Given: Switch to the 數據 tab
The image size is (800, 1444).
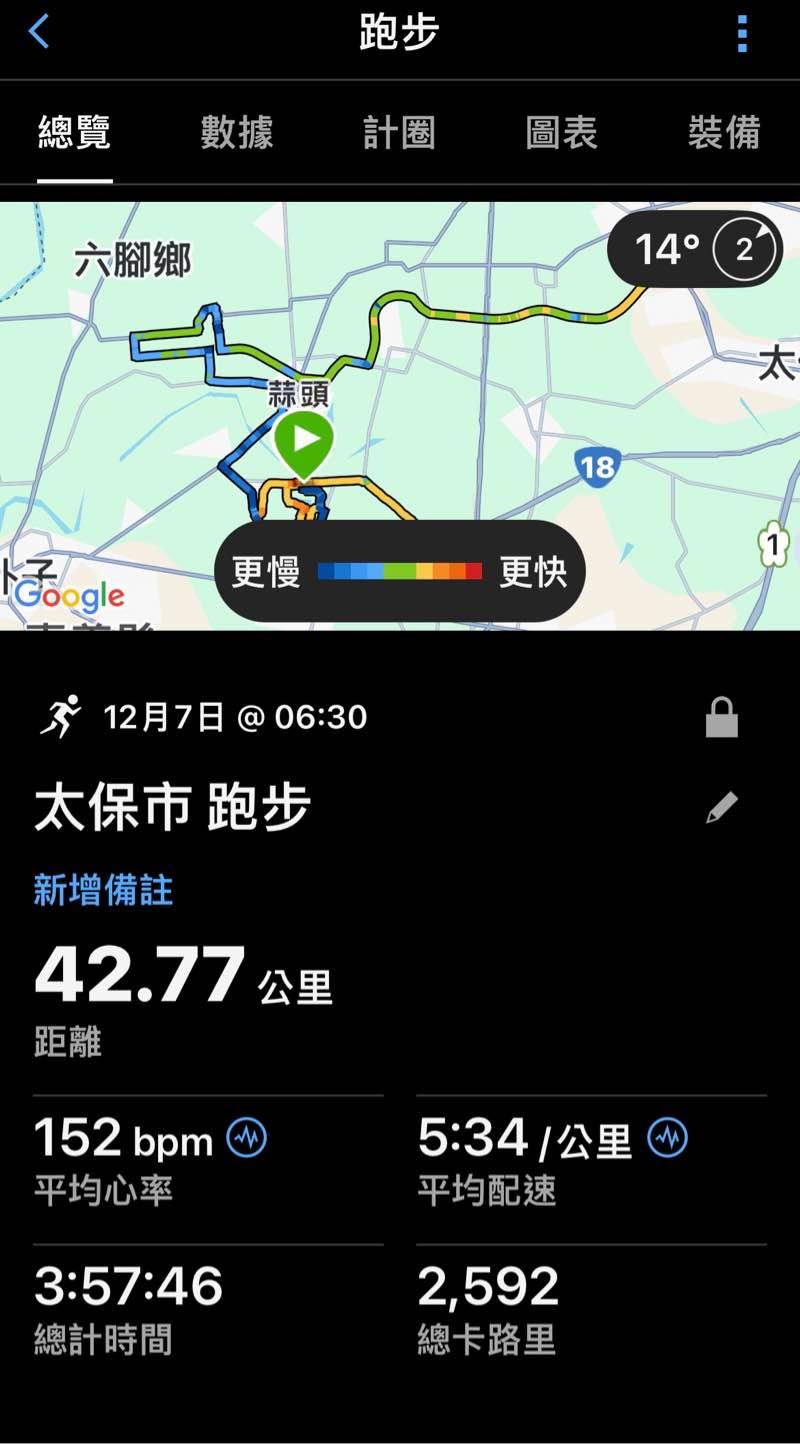Looking at the screenshot, I should [237, 133].
